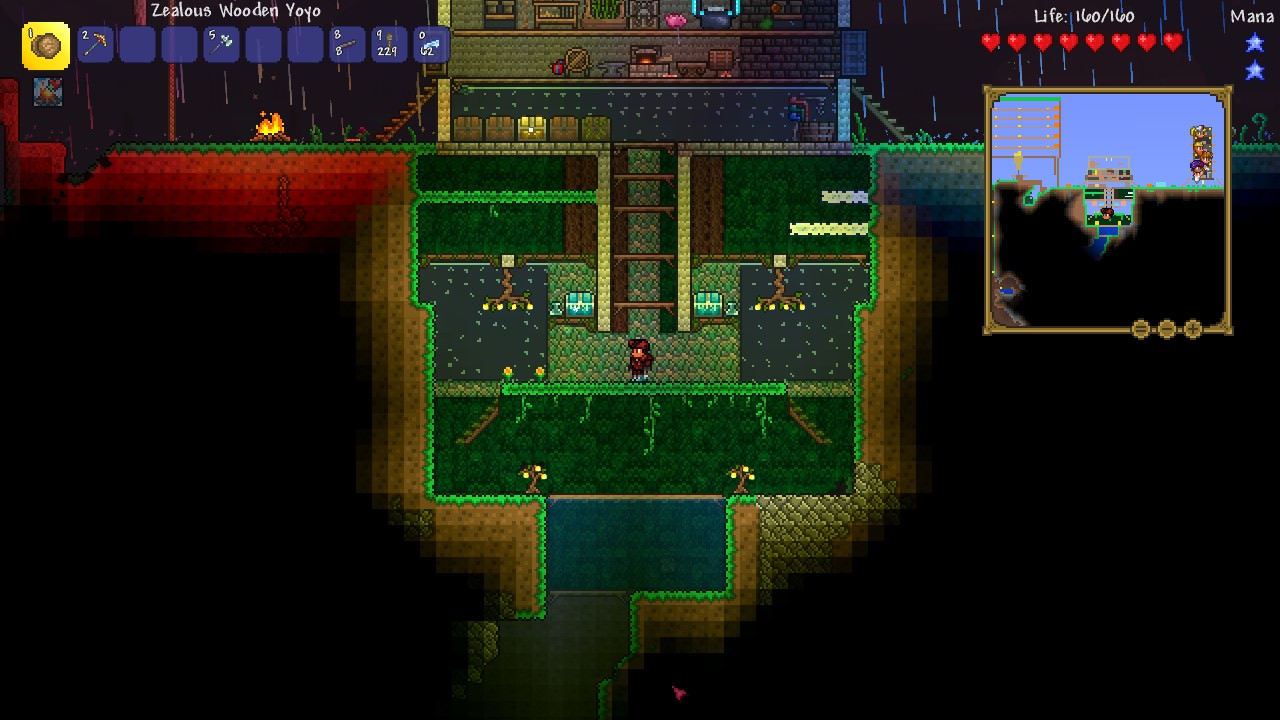Select the axe in hotbar slot 5
Screen dimensions: 1280x720
point(221,45)
